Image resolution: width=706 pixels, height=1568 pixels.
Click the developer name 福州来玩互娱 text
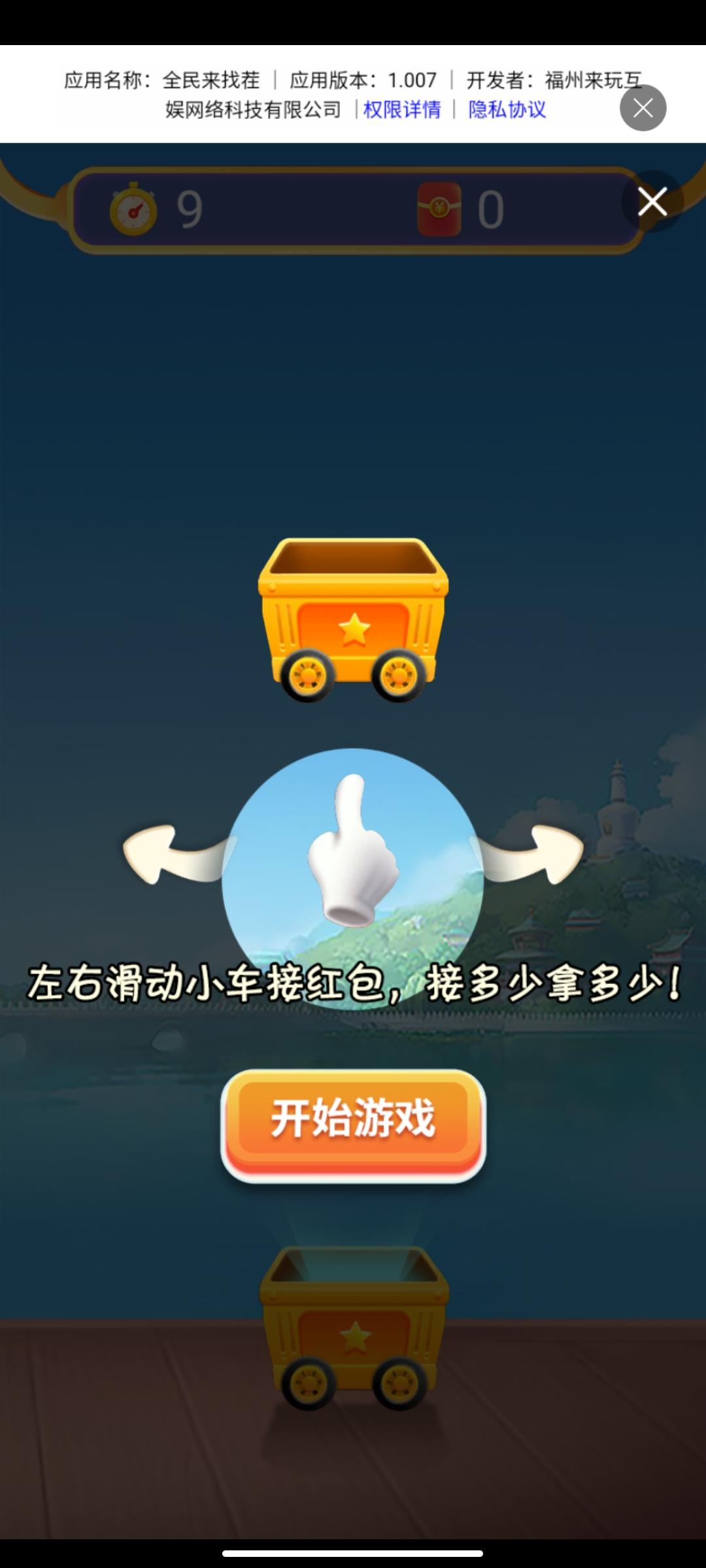click(x=588, y=80)
